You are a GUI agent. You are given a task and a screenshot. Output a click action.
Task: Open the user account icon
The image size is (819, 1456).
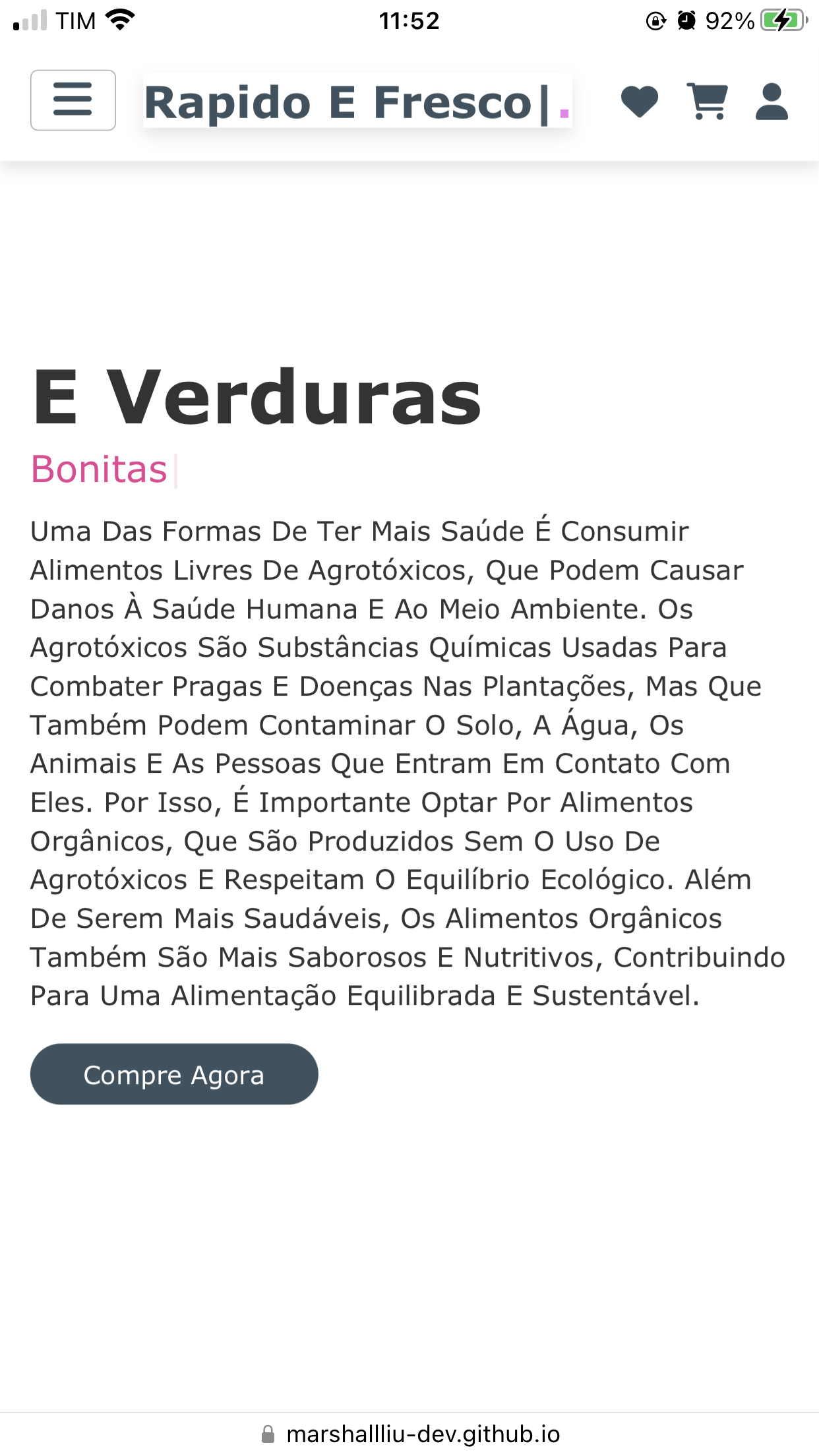click(x=772, y=102)
